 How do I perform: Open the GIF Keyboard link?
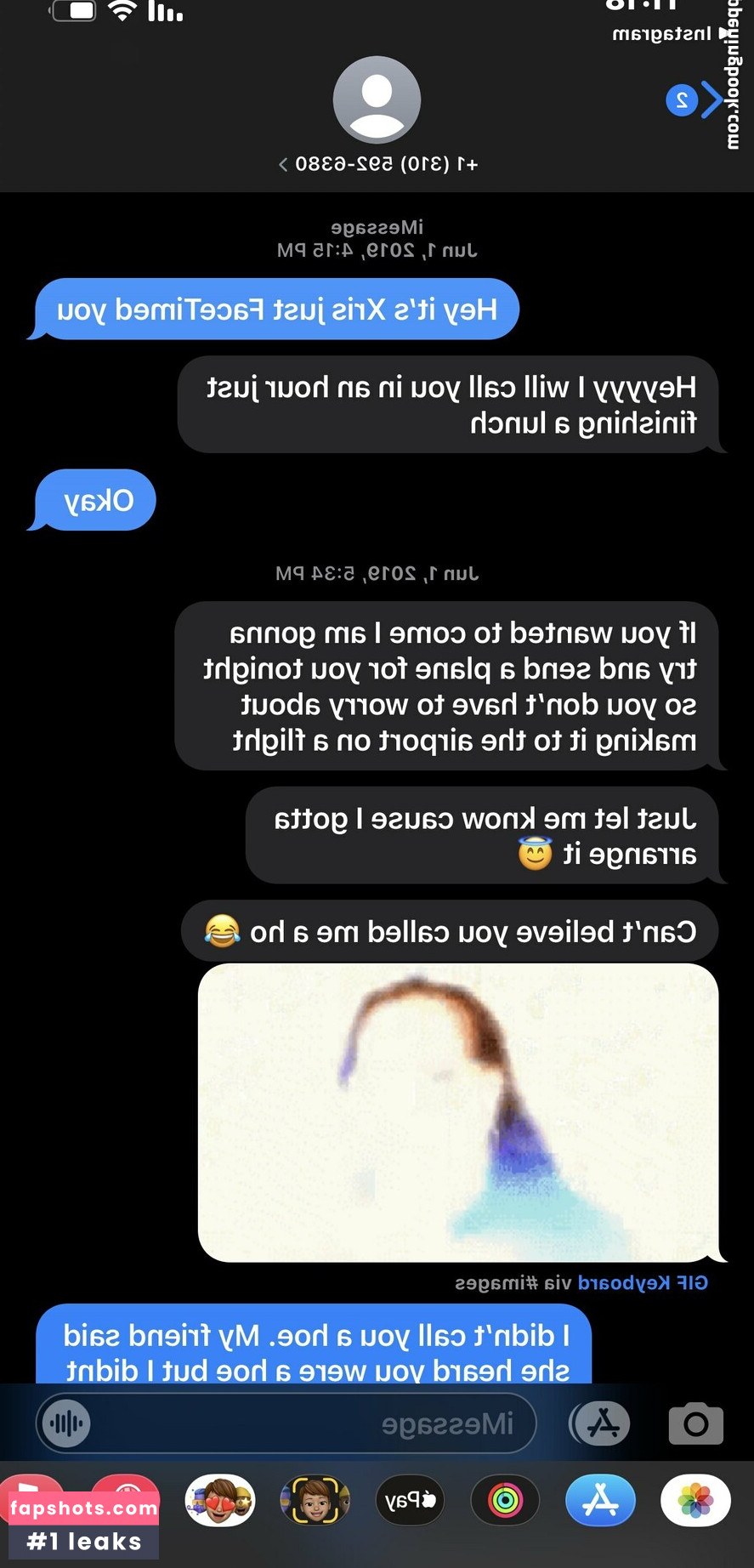click(x=642, y=1282)
